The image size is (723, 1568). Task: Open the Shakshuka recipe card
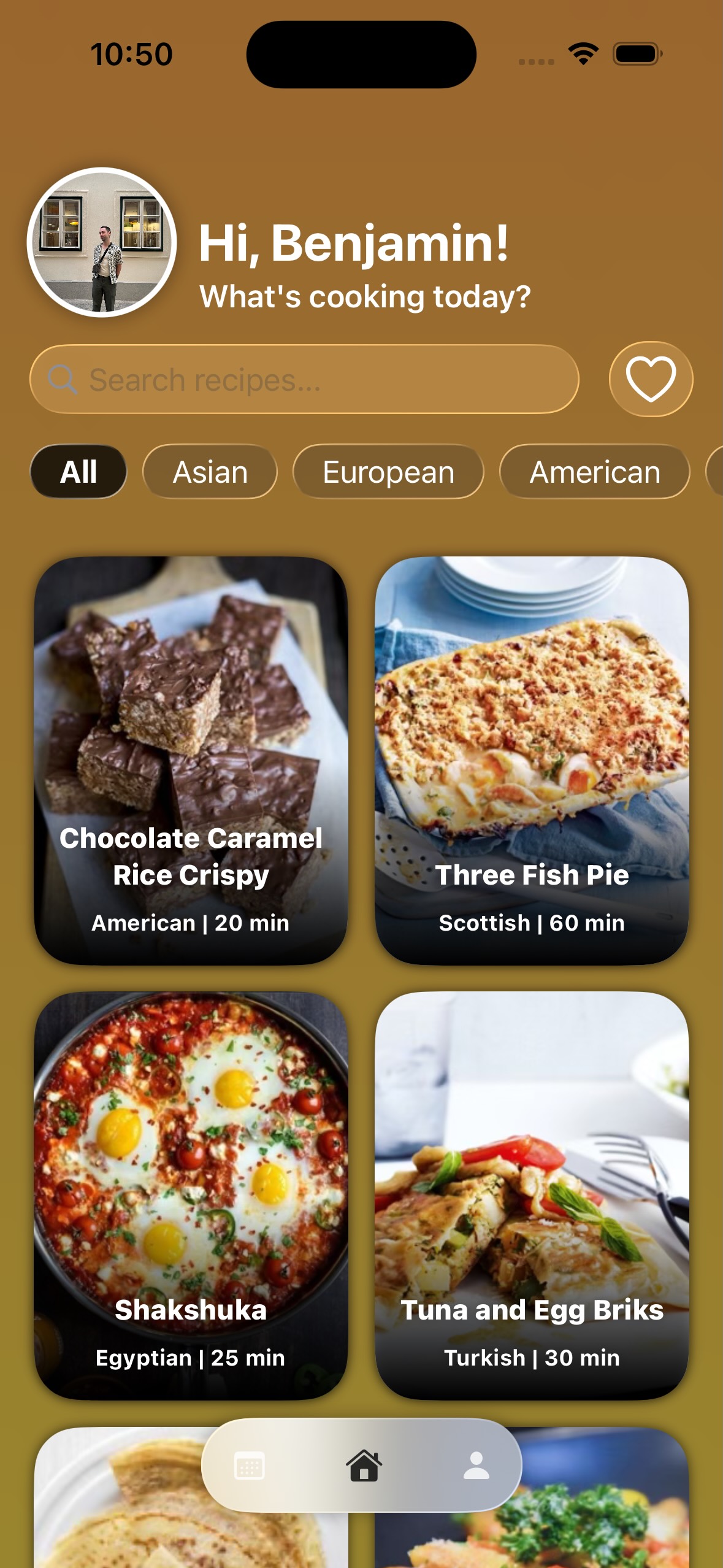(x=191, y=1195)
